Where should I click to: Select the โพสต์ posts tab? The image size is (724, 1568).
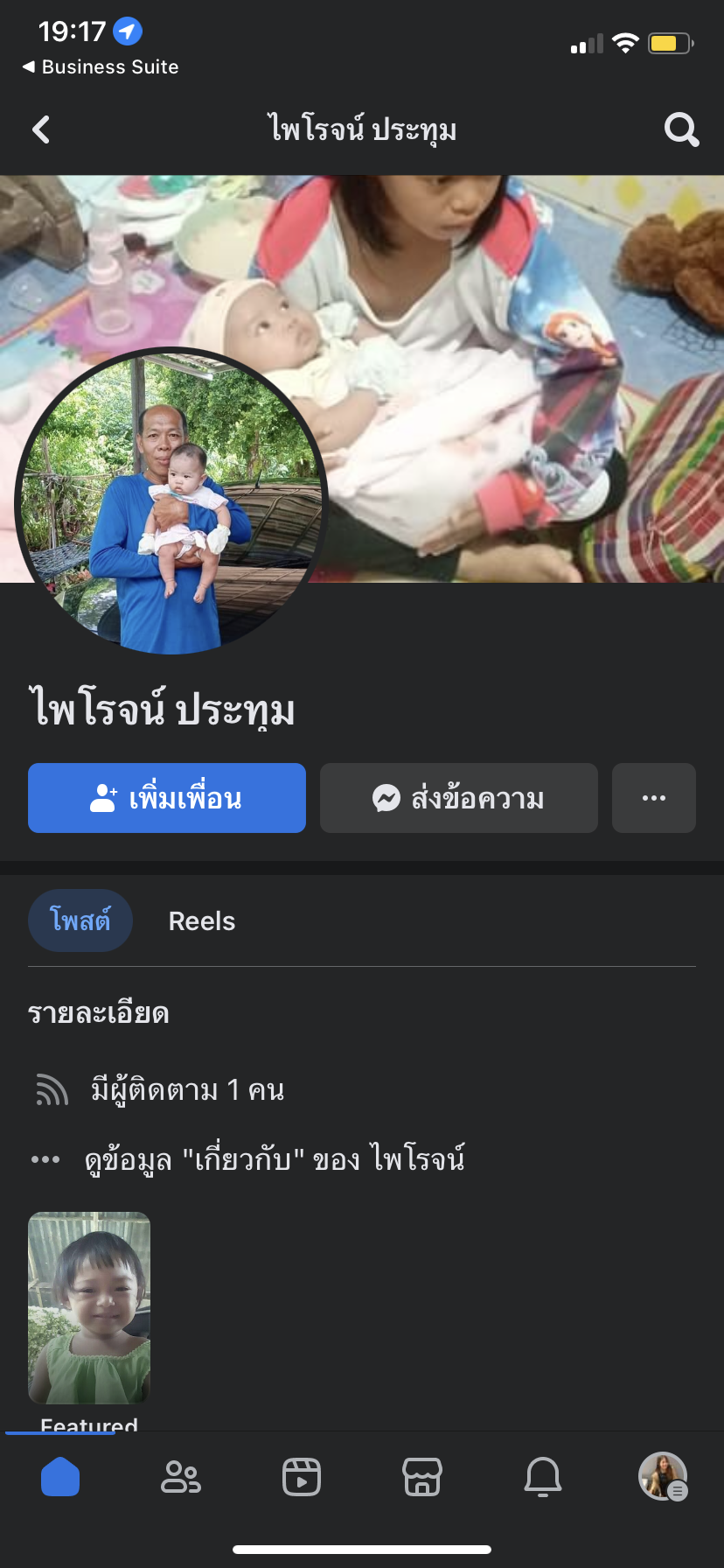(80, 921)
